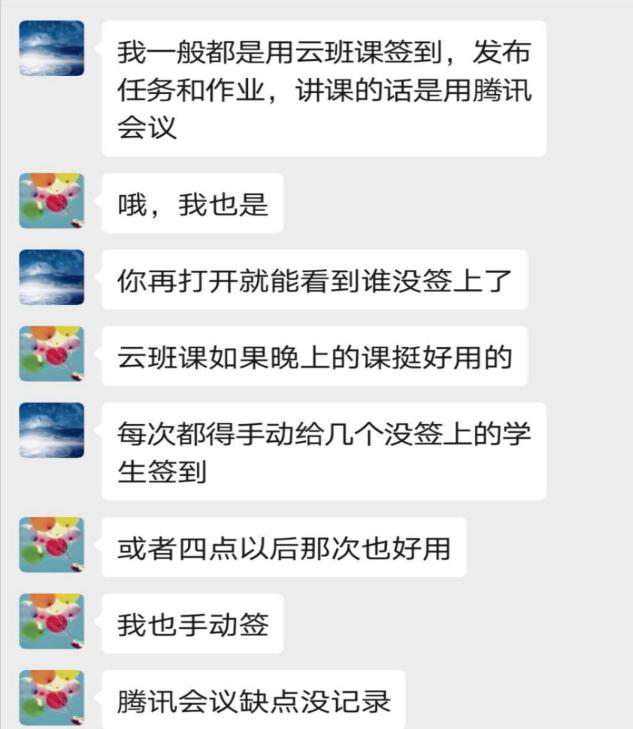This screenshot has height=729, width=633.
Task: Open the avatar beside the 云班课签到 message
Action: click(x=52, y=48)
